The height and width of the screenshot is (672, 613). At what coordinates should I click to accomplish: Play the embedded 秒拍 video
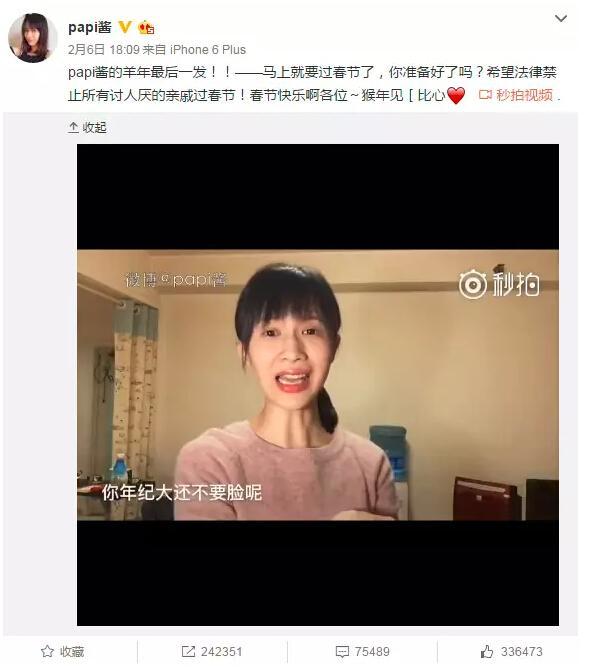click(x=317, y=385)
